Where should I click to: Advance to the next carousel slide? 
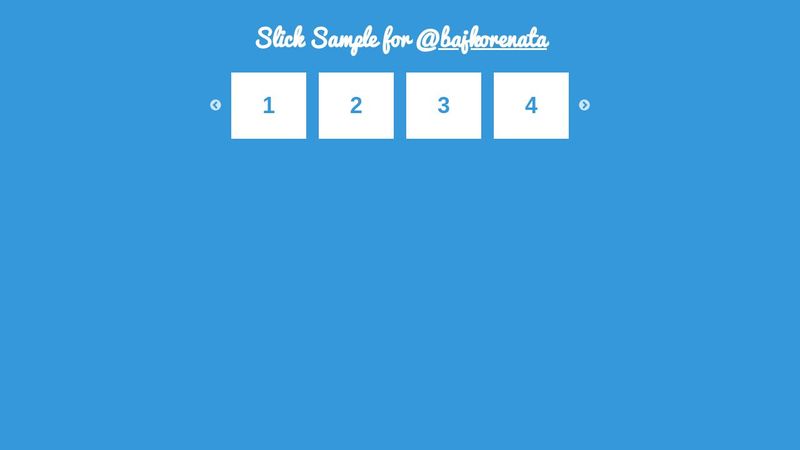point(585,105)
